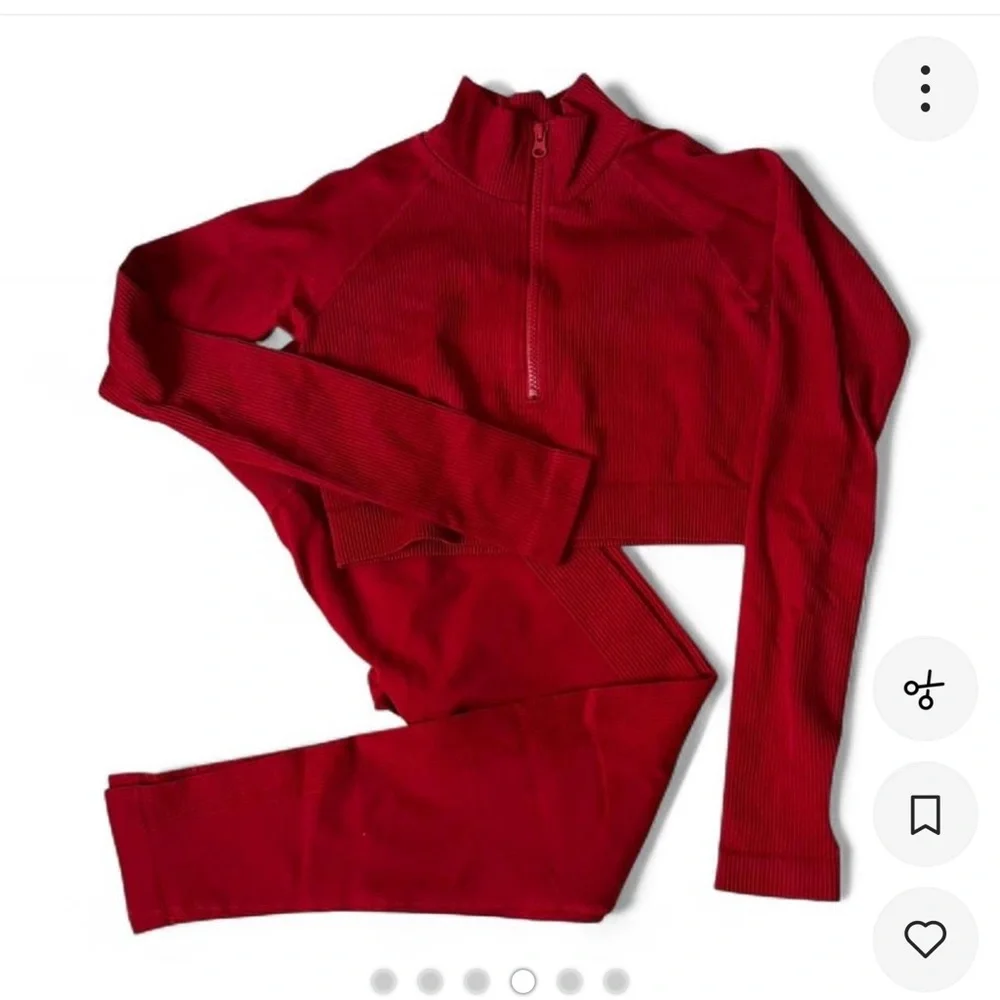Image resolution: width=1000 pixels, height=1000 pixels.
Task: Like this item with the heart icon
Action: point(925,939)
